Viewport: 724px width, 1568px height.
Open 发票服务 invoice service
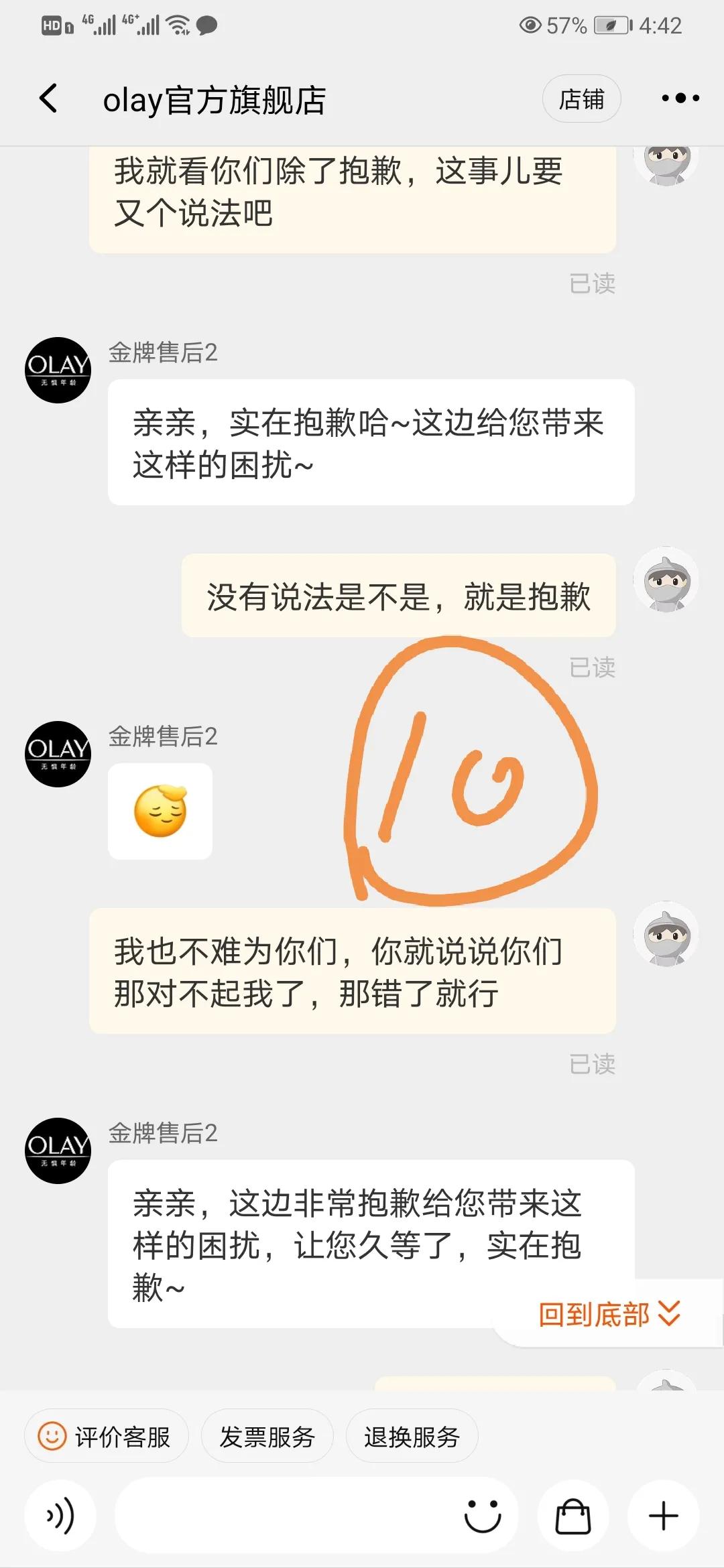[267, 1436]
